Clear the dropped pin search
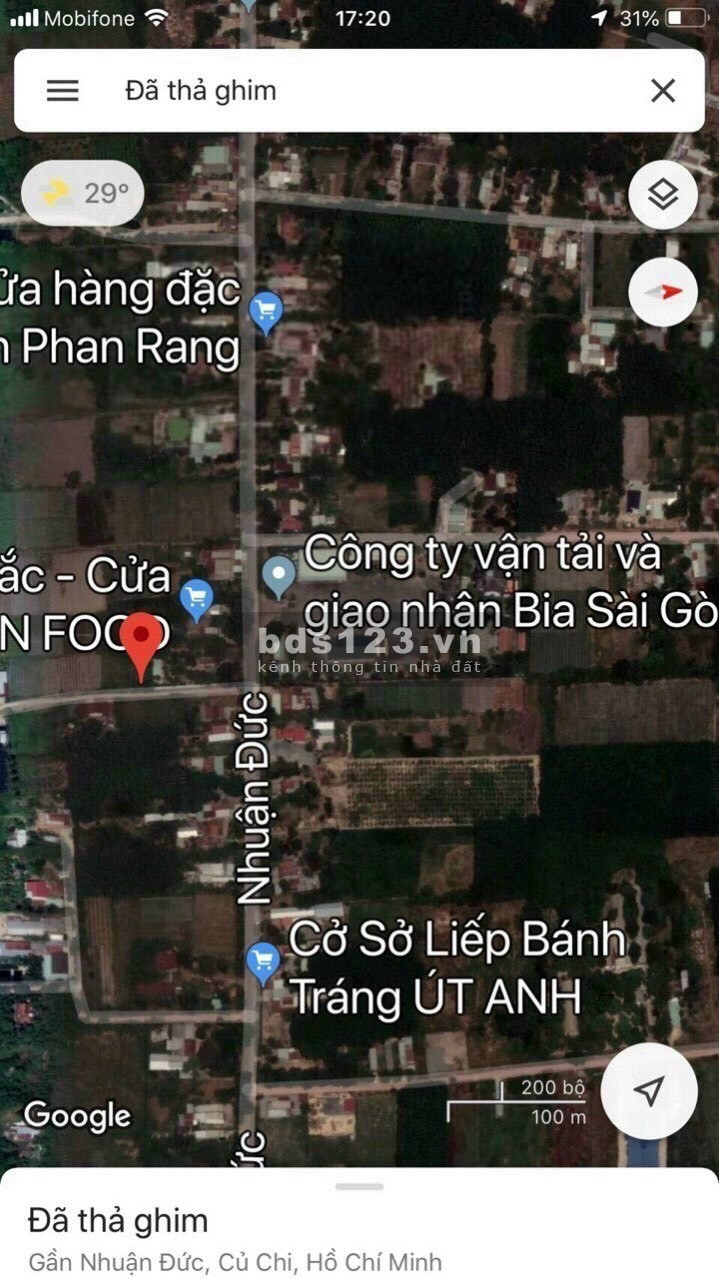The height and width of the screenshot is (1279, 719). point(663,91)
